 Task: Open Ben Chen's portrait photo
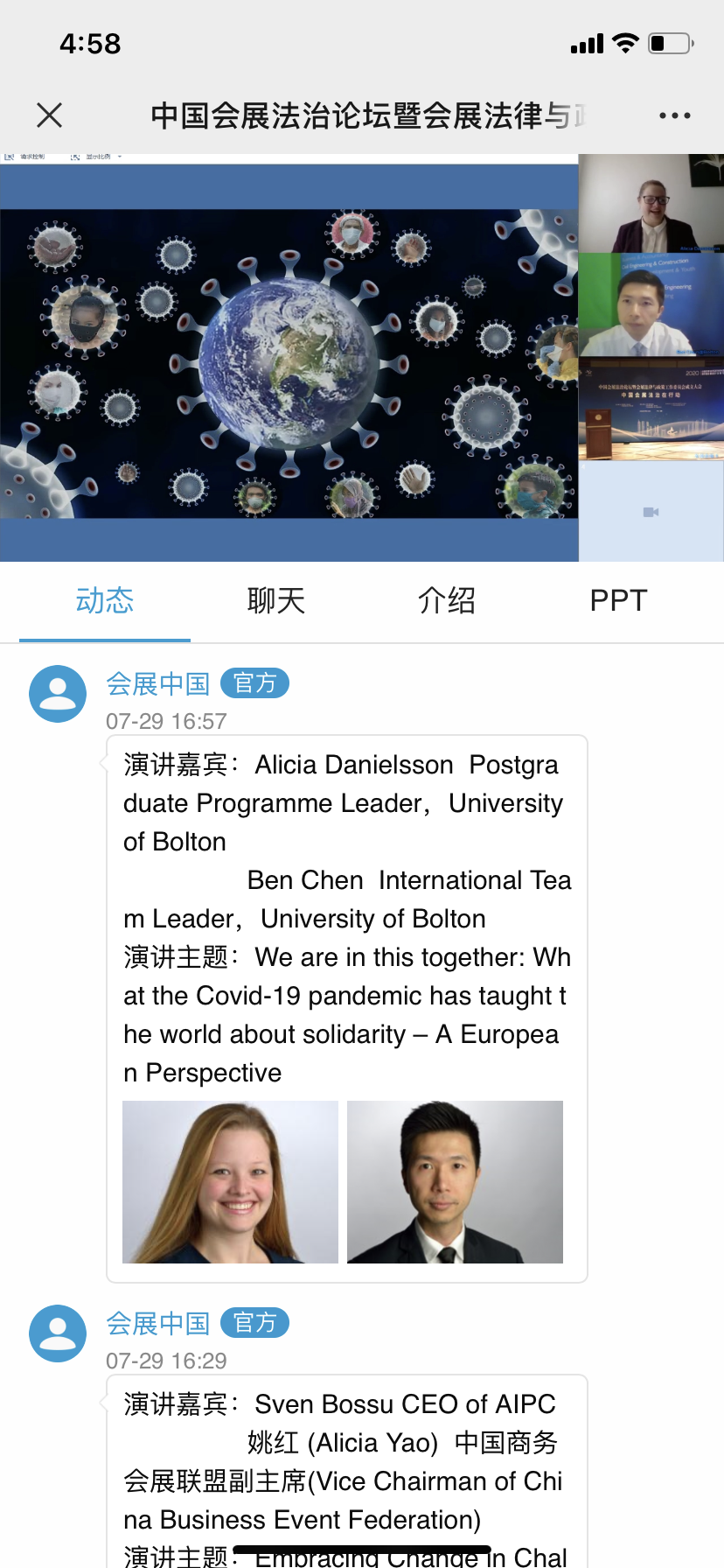tap(455, 1181)
